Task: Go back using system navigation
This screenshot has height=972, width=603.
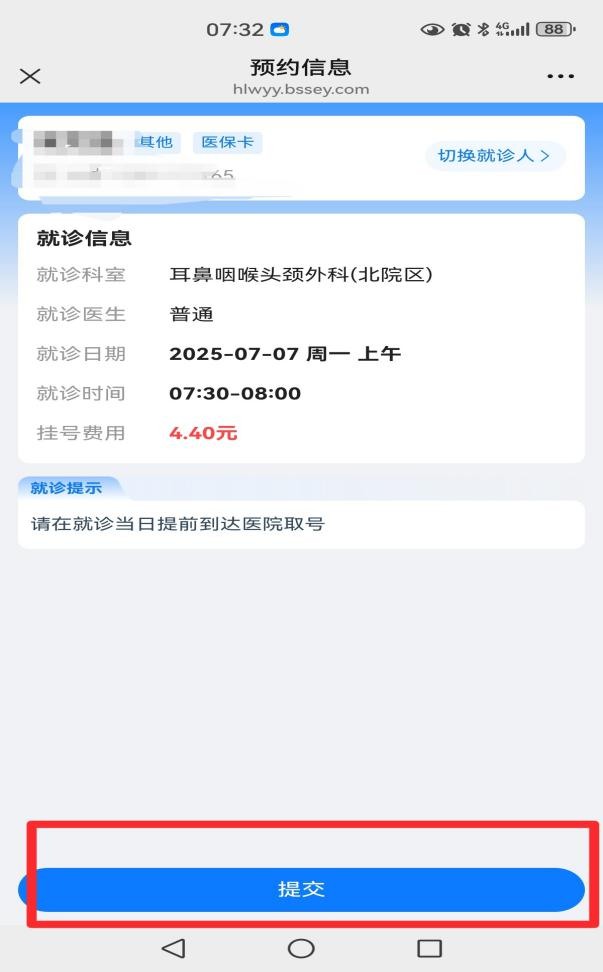Action: click(x=173, y=948)
